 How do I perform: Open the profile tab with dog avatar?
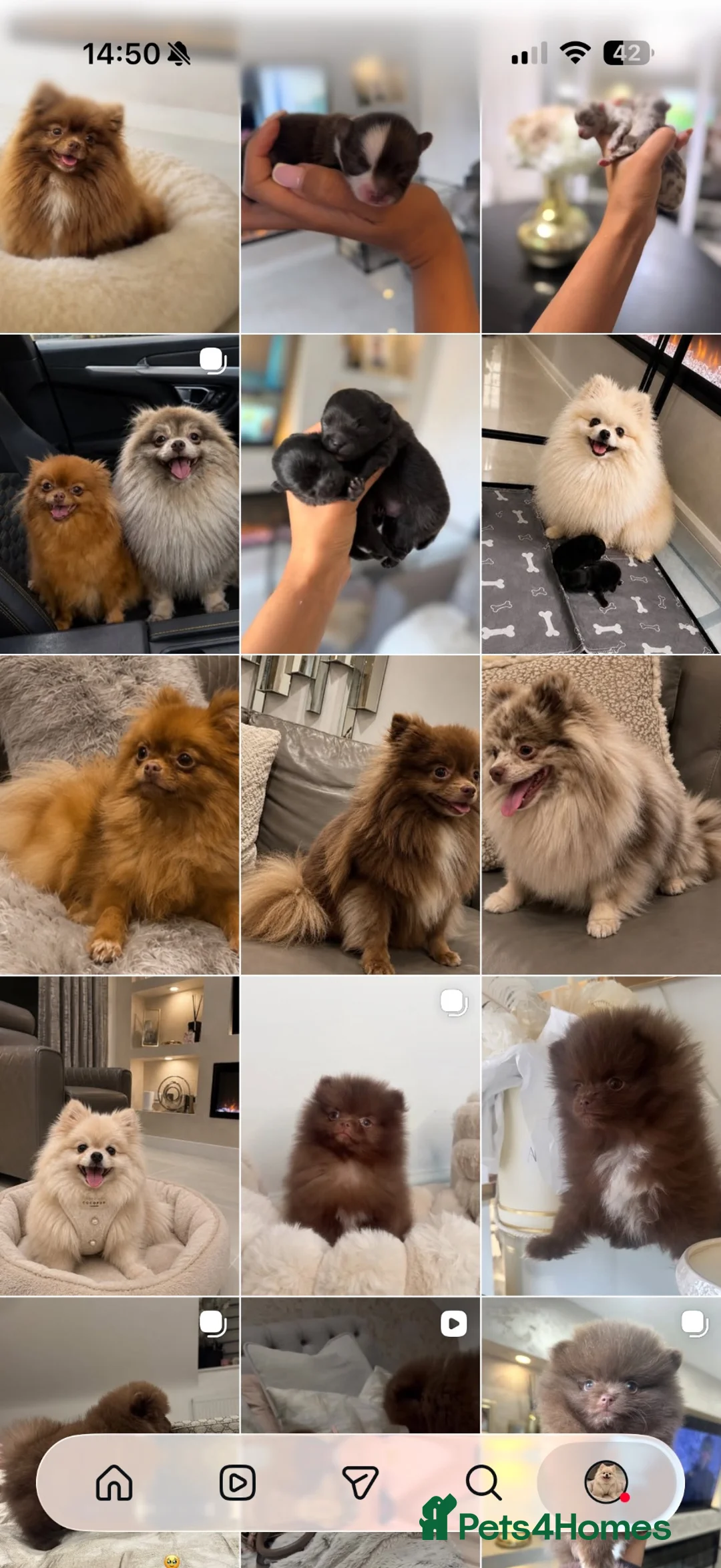click(x=606, y=1481)
